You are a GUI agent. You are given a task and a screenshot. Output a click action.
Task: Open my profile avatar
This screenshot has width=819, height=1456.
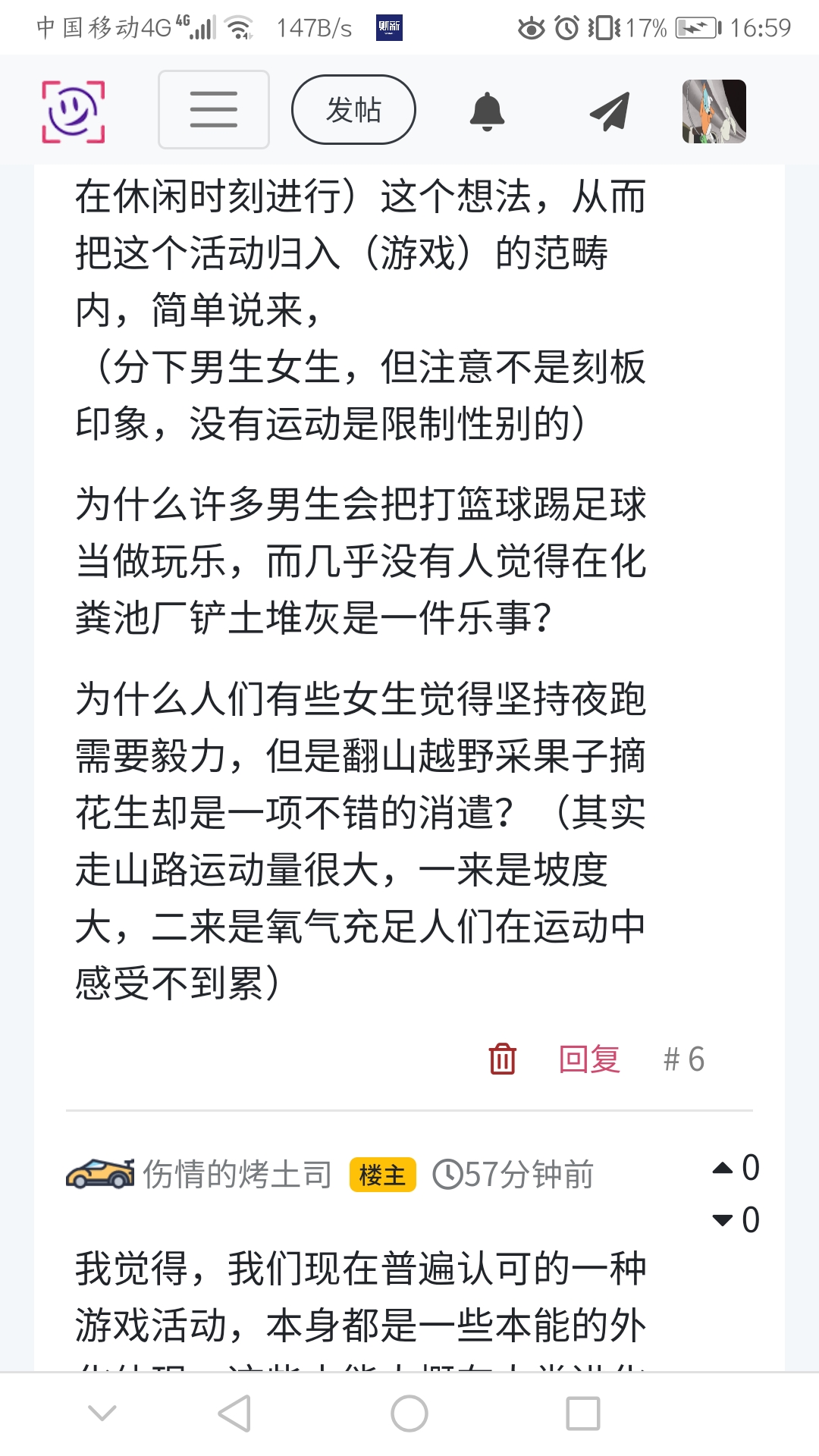[x=714, y=111]
